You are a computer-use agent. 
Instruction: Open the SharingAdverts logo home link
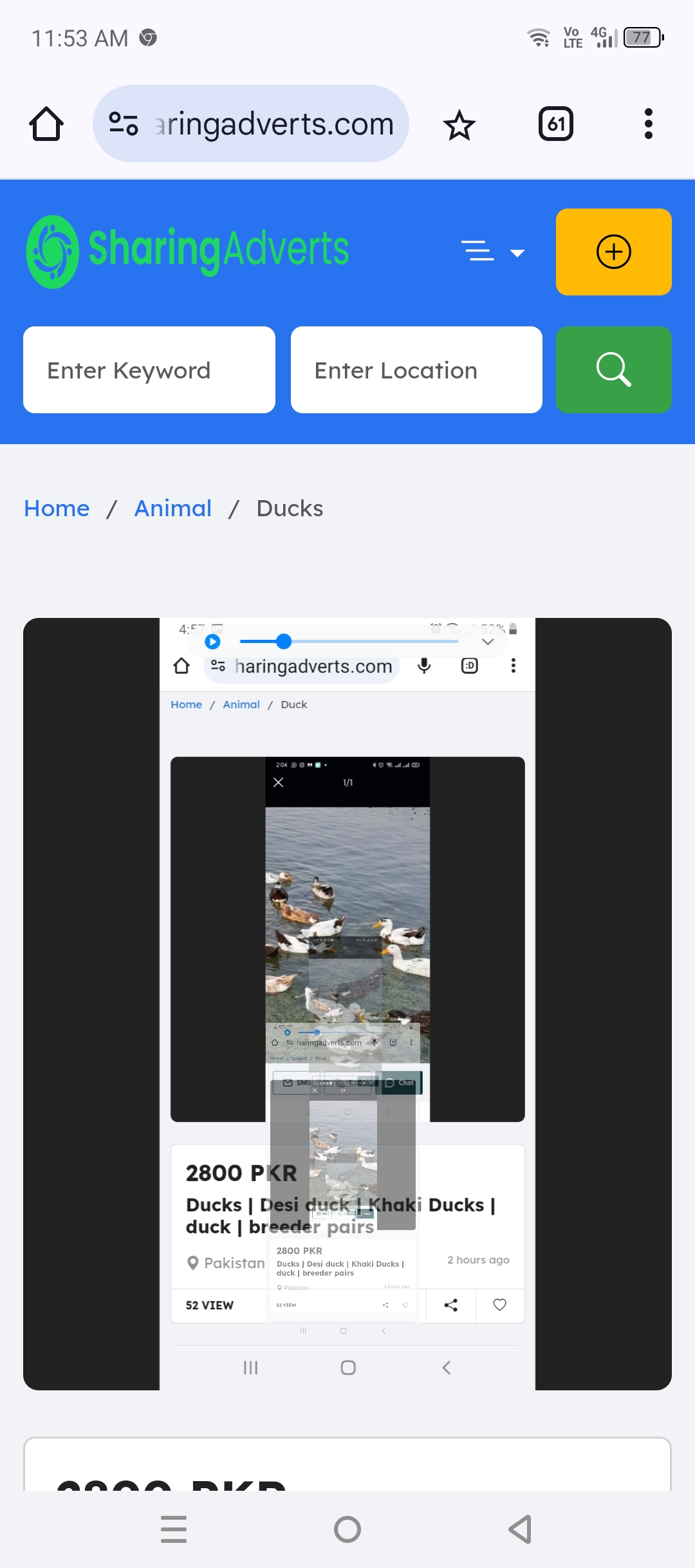click(187, 251)
